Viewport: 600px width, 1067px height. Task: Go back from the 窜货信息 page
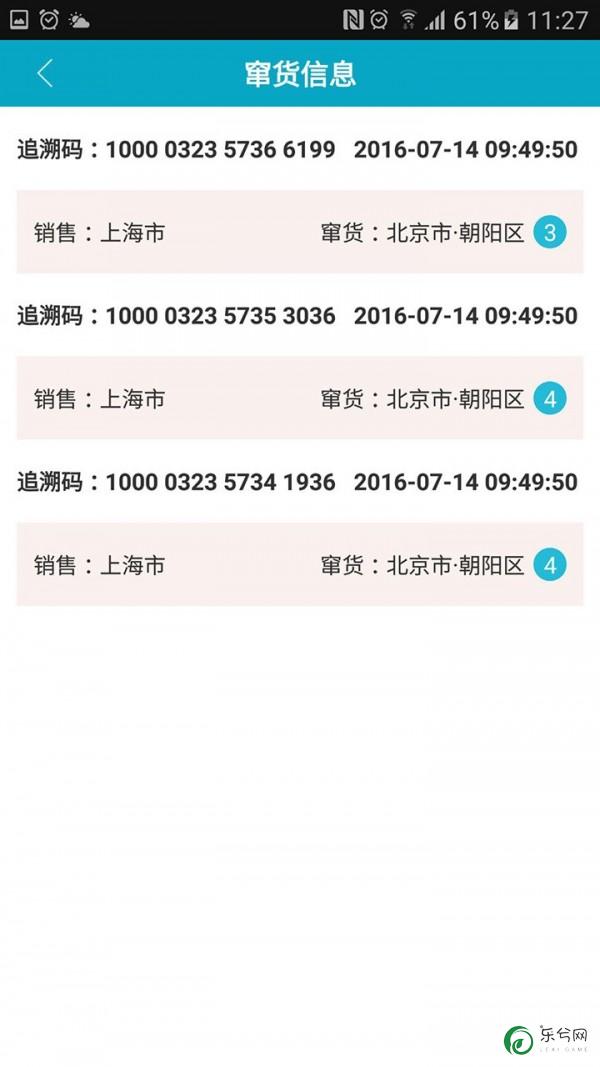pyautogui.click(x=45, y=73)
